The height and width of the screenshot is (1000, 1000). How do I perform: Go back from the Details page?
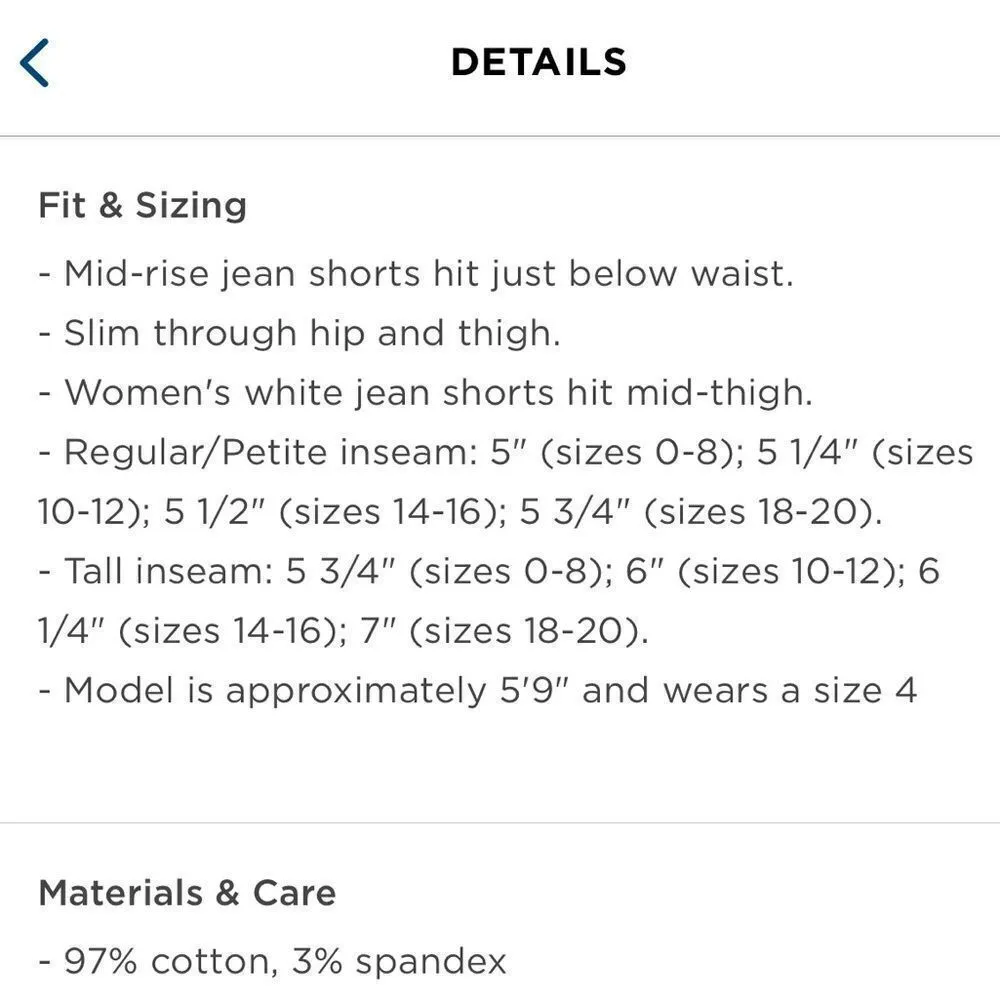click(x=35, y=62)
